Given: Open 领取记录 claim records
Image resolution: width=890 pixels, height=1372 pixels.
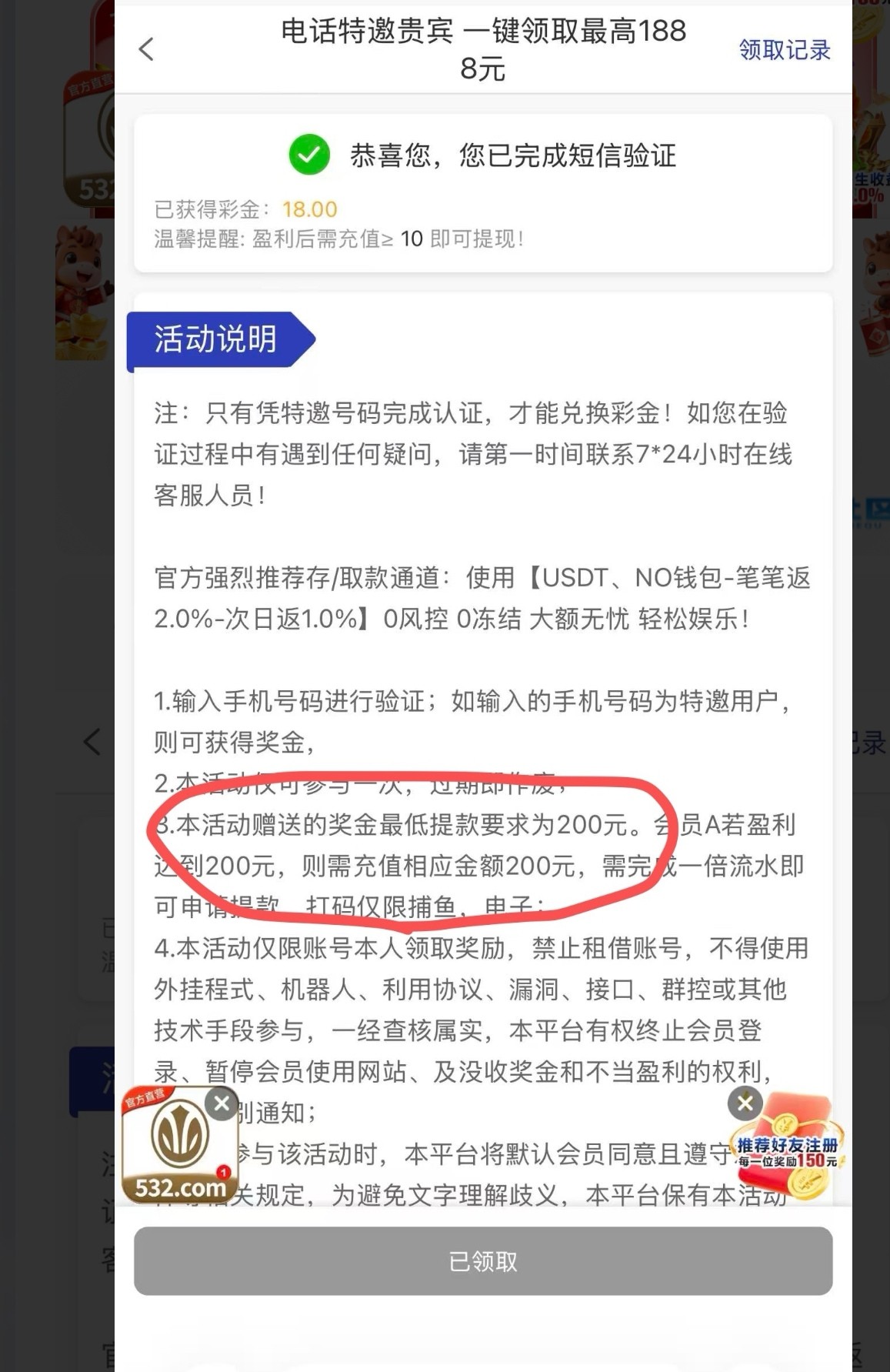Looking at the screenshot, I should pyautogui.click(x=784, y=50).
